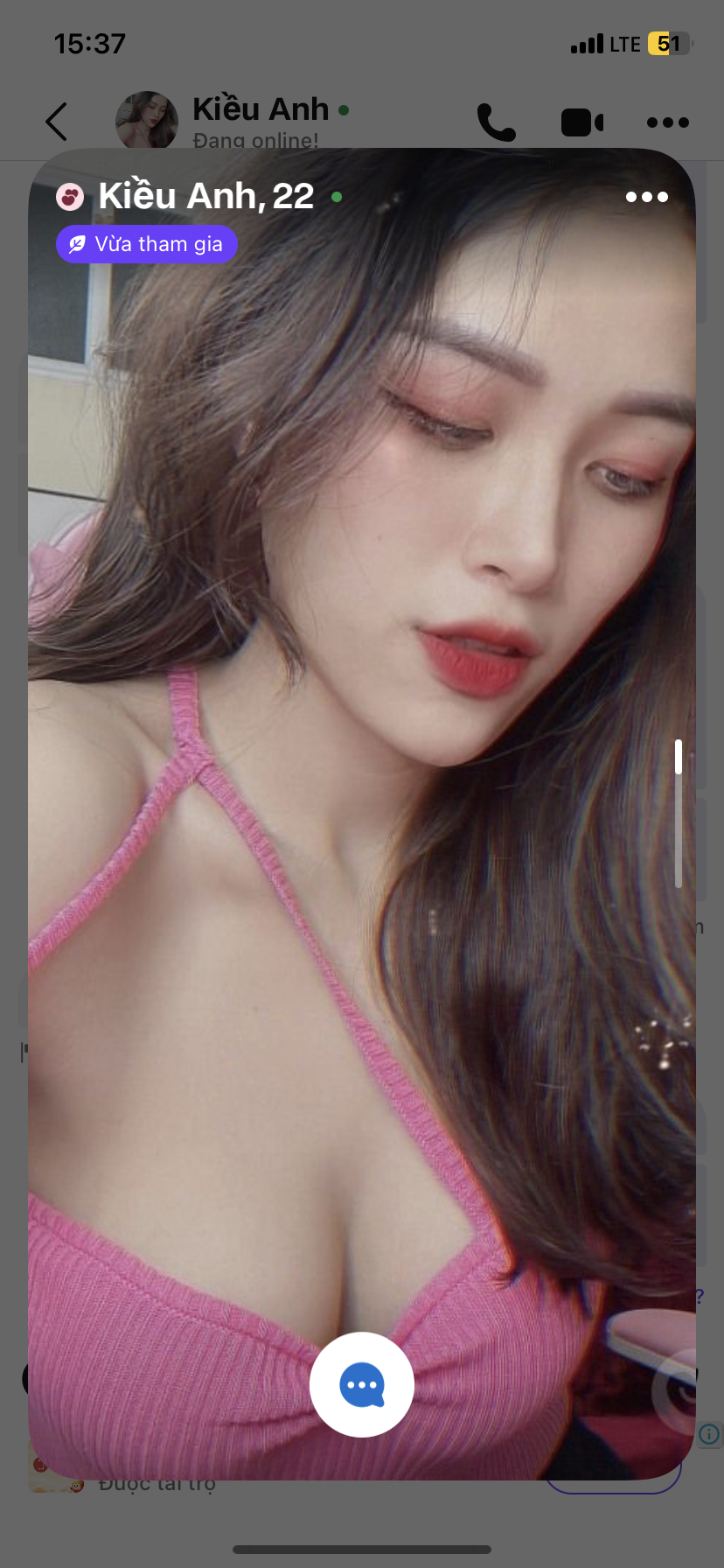Viewport: 724px width, 1568px height.
Task: Start a video call with Kiều Anh
Action: click(x=582, y=122)
